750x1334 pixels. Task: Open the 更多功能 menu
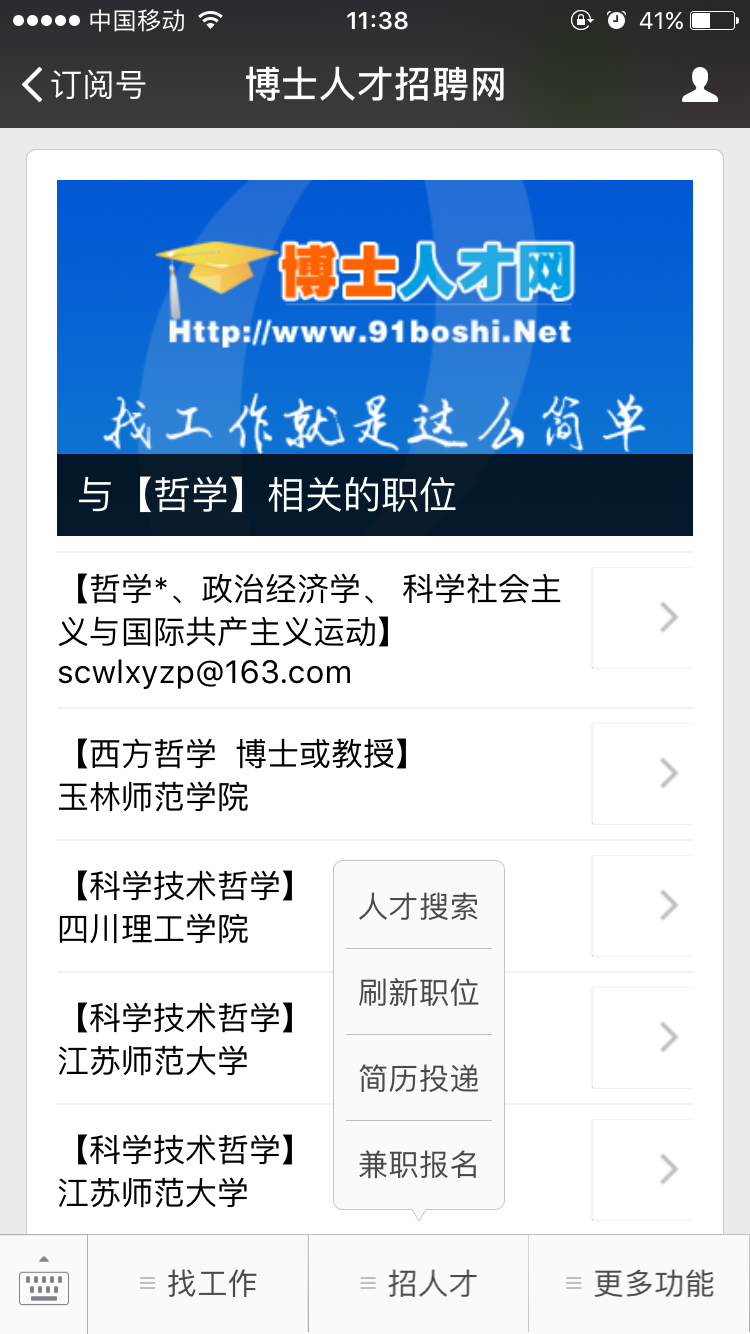pos(640,1284)
